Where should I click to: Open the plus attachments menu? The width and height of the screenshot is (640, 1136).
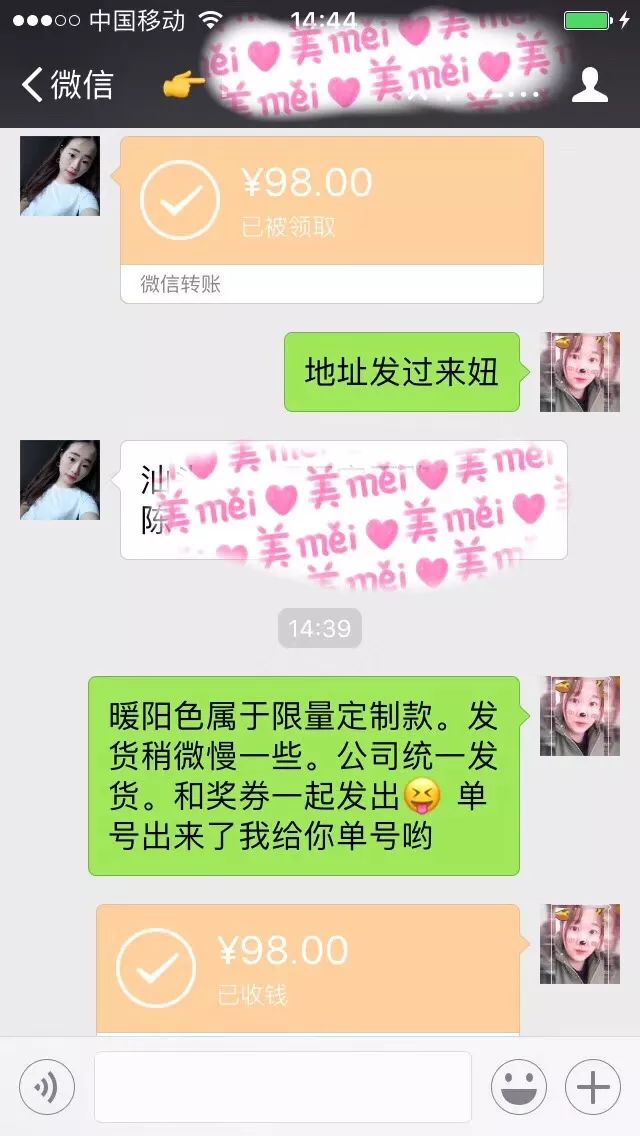(593, 1087)
